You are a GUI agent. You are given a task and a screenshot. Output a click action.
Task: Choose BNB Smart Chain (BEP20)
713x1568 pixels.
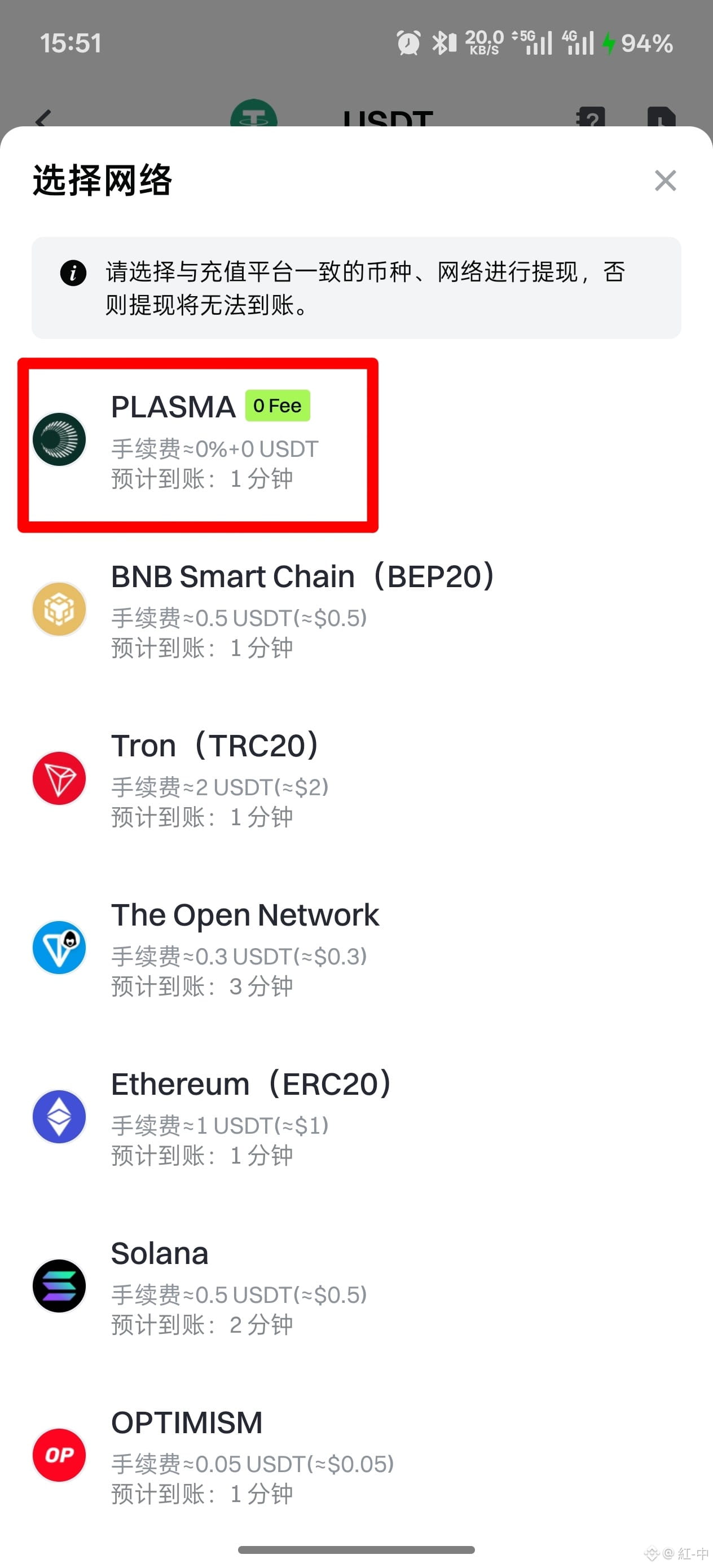[x=356, y=610]
